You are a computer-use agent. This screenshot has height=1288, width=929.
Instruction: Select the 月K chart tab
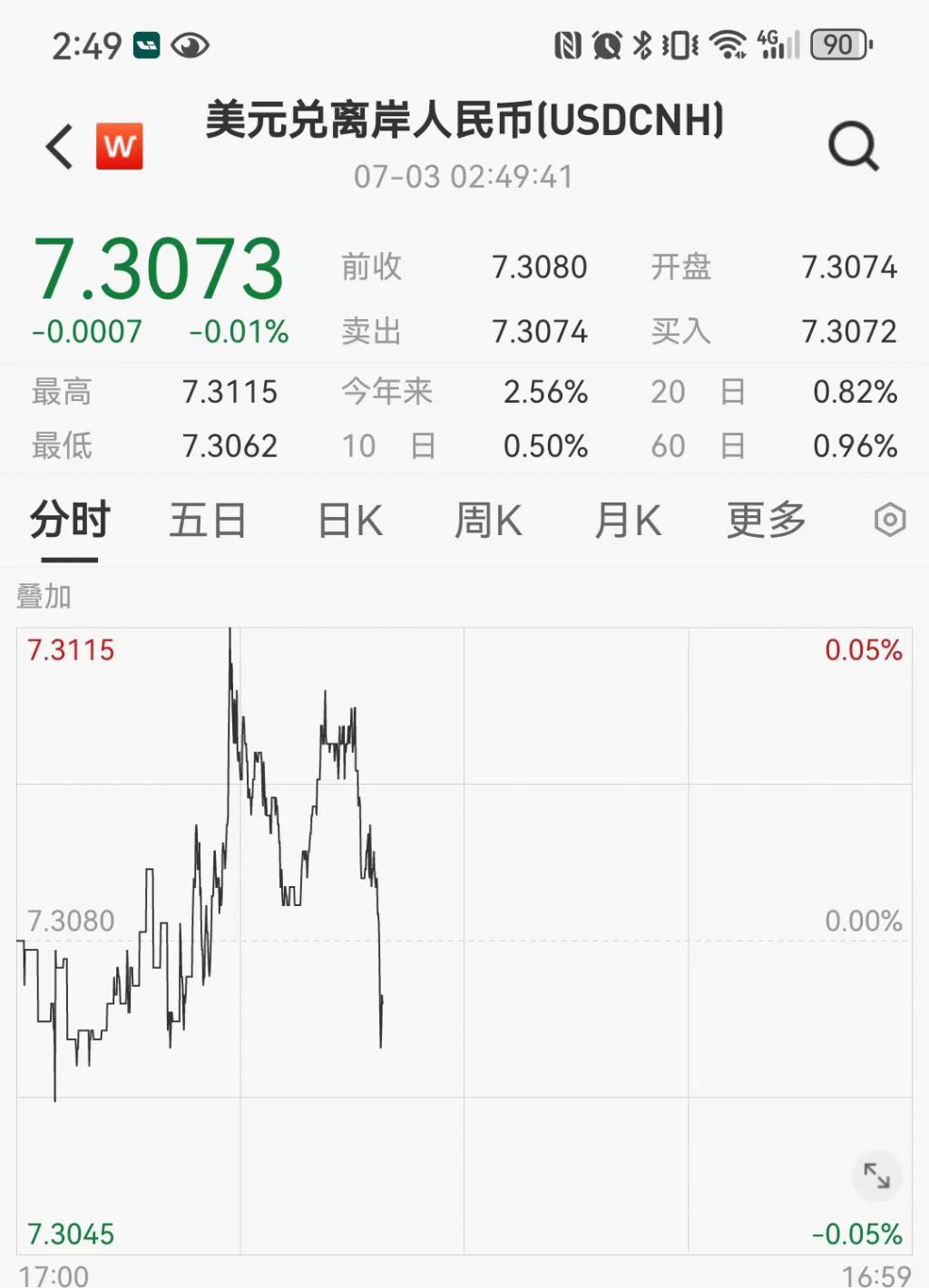pos(628,522)
